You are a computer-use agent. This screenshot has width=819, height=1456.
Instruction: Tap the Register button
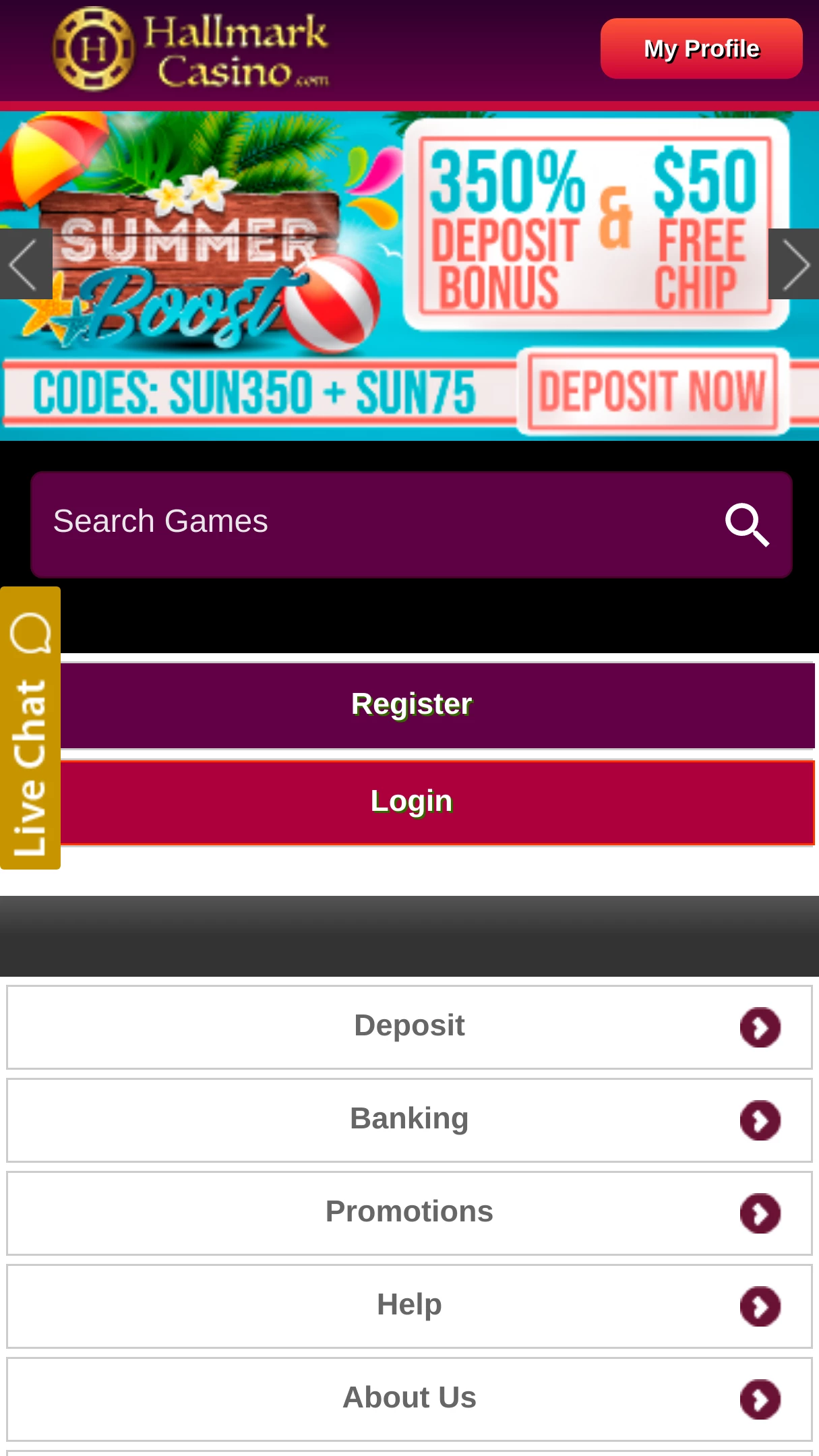[437, 705]
